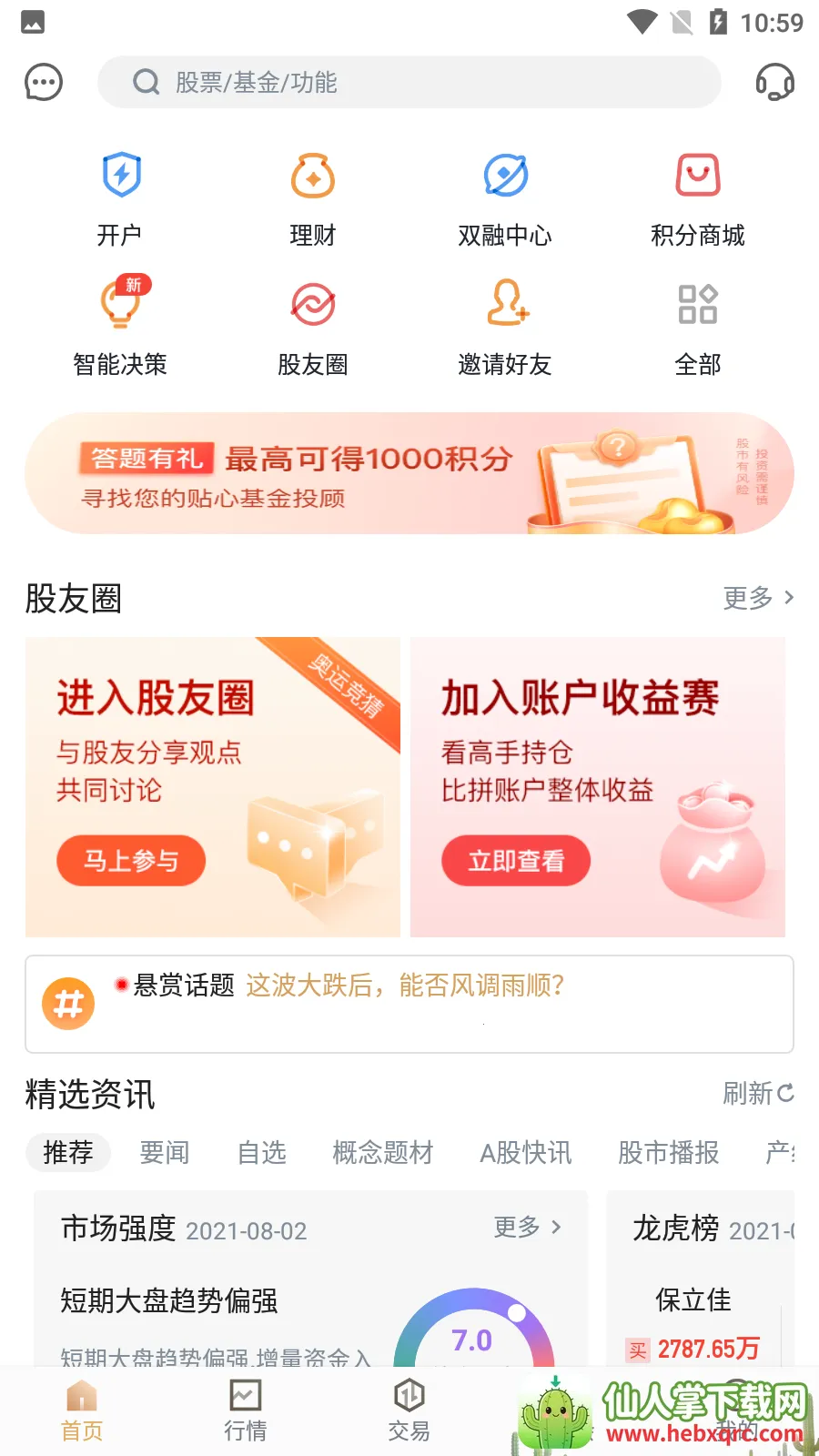Go to 交易 in bottom navigation
This screenshot has width=819, height=1456.
(409, 1409)
